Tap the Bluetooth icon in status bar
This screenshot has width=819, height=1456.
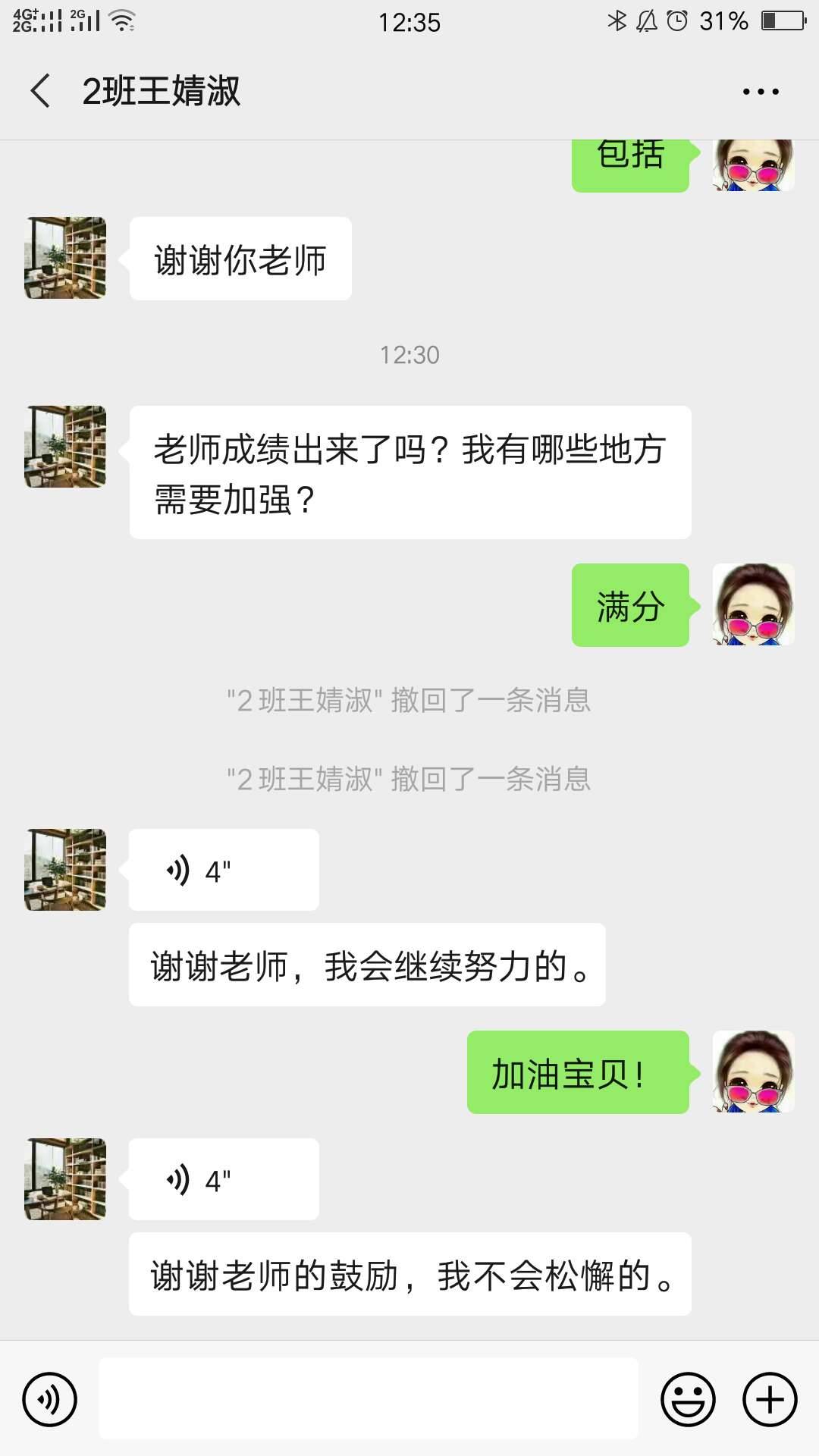(x=617, y=21)
